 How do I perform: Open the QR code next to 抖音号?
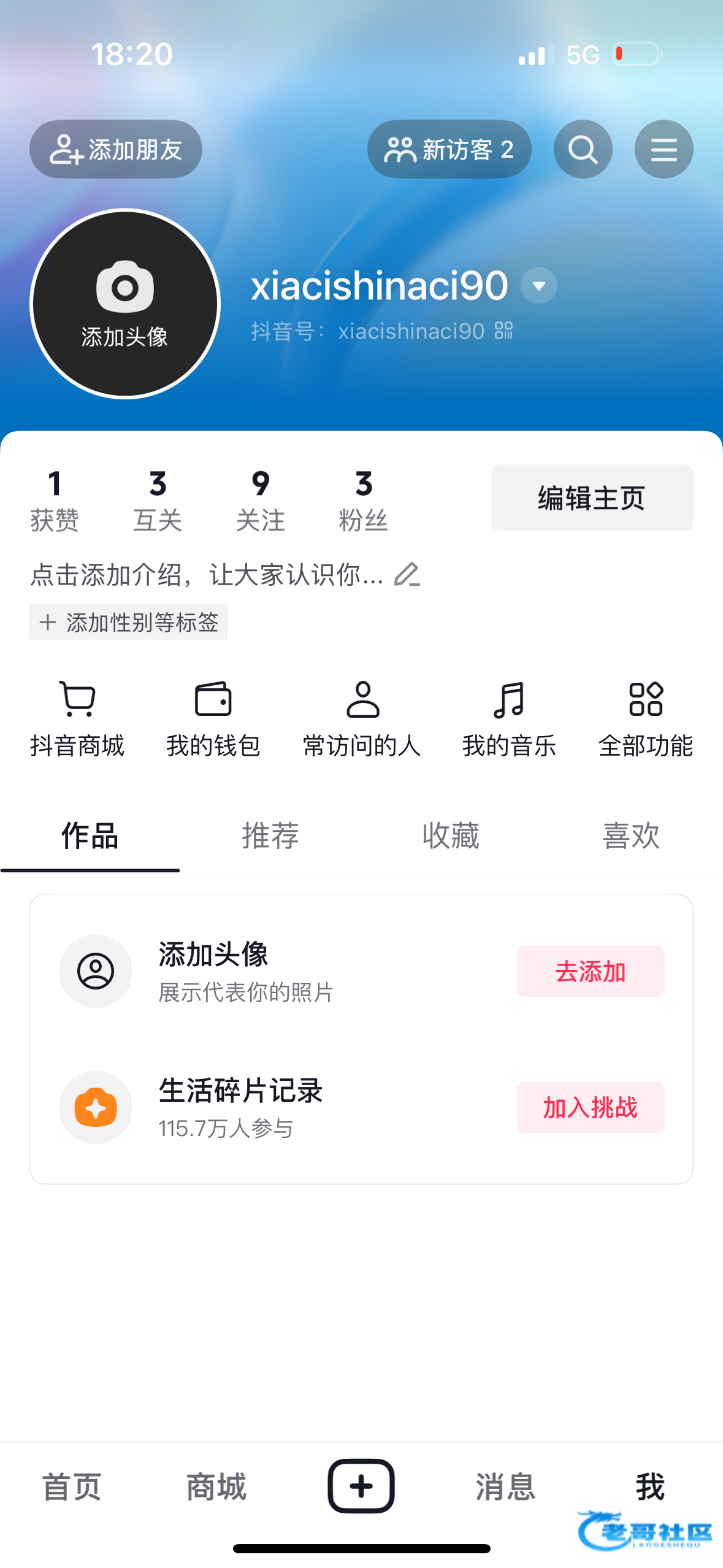(503, 331)
